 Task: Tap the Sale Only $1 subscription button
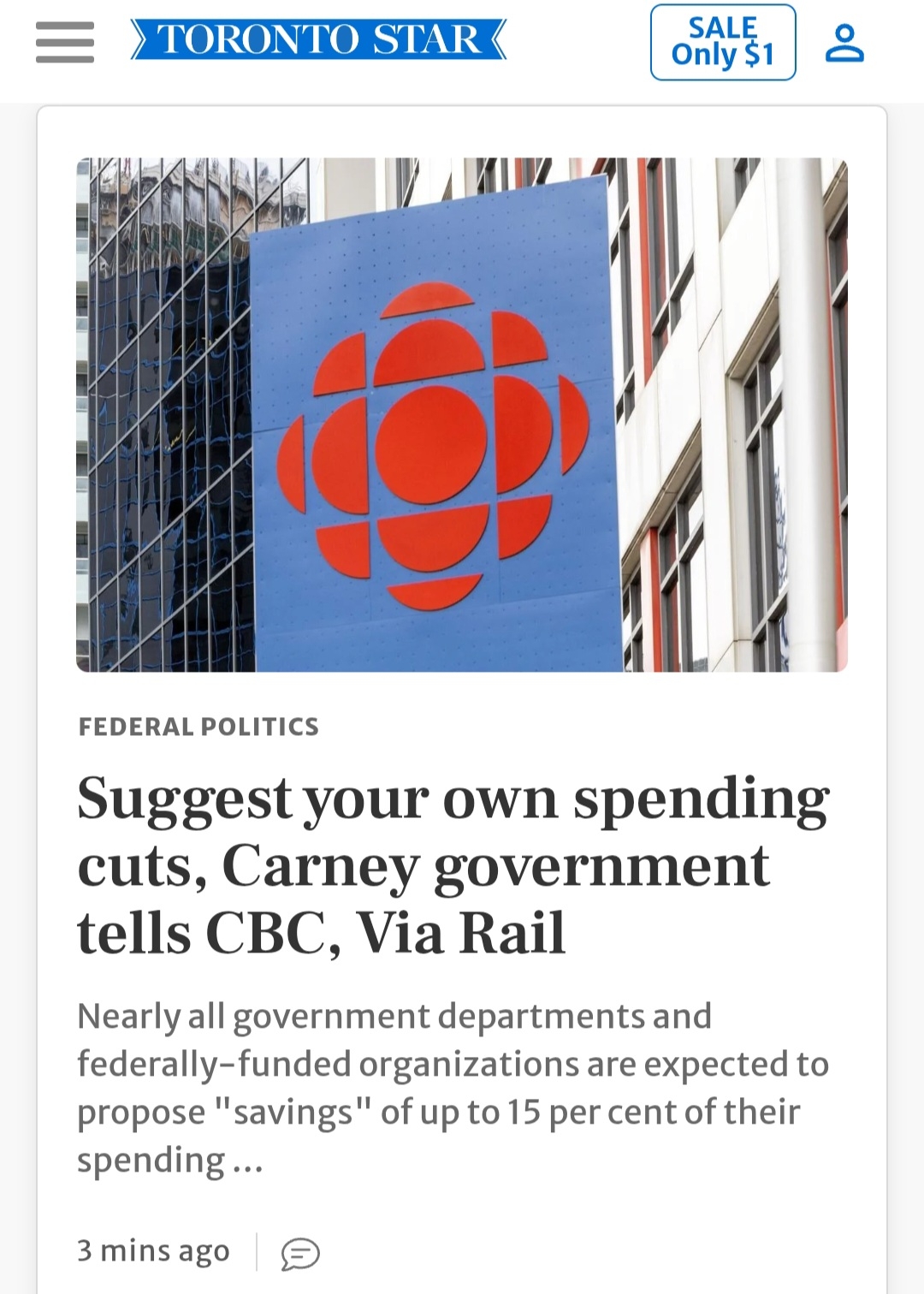(x=723, y=42)
